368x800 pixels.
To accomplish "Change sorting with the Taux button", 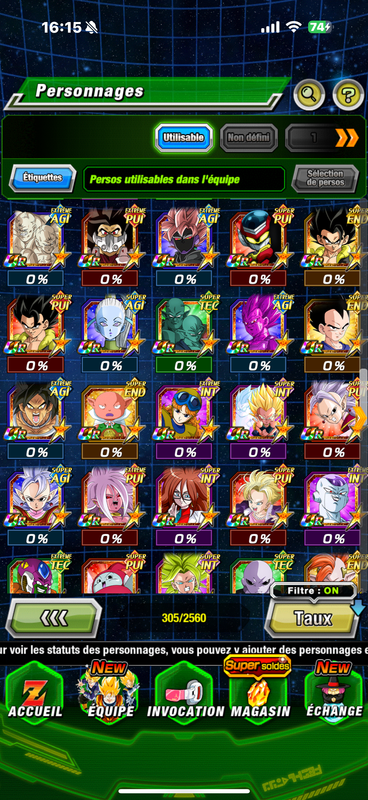I will point(312,618).
